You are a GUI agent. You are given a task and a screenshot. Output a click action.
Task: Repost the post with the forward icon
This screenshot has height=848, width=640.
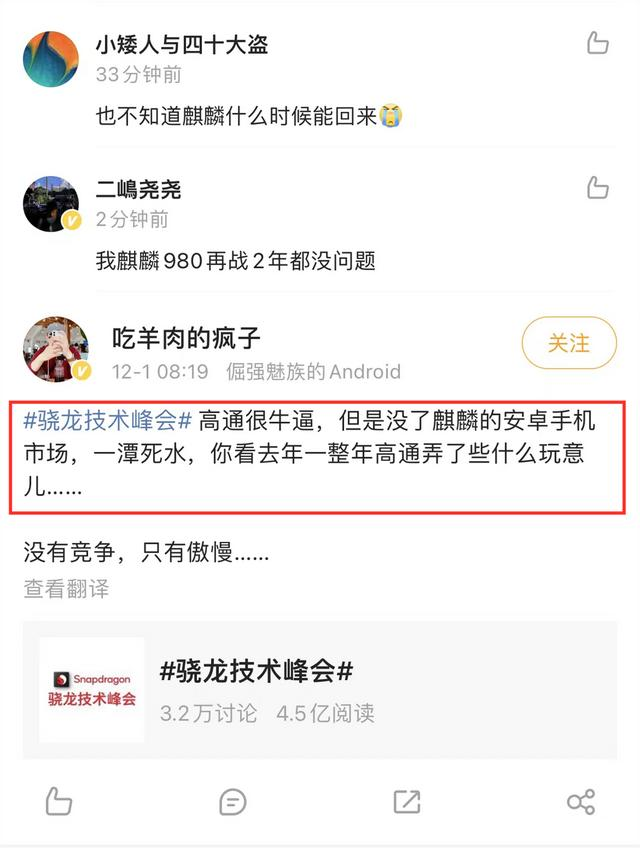tap(406, 801)
